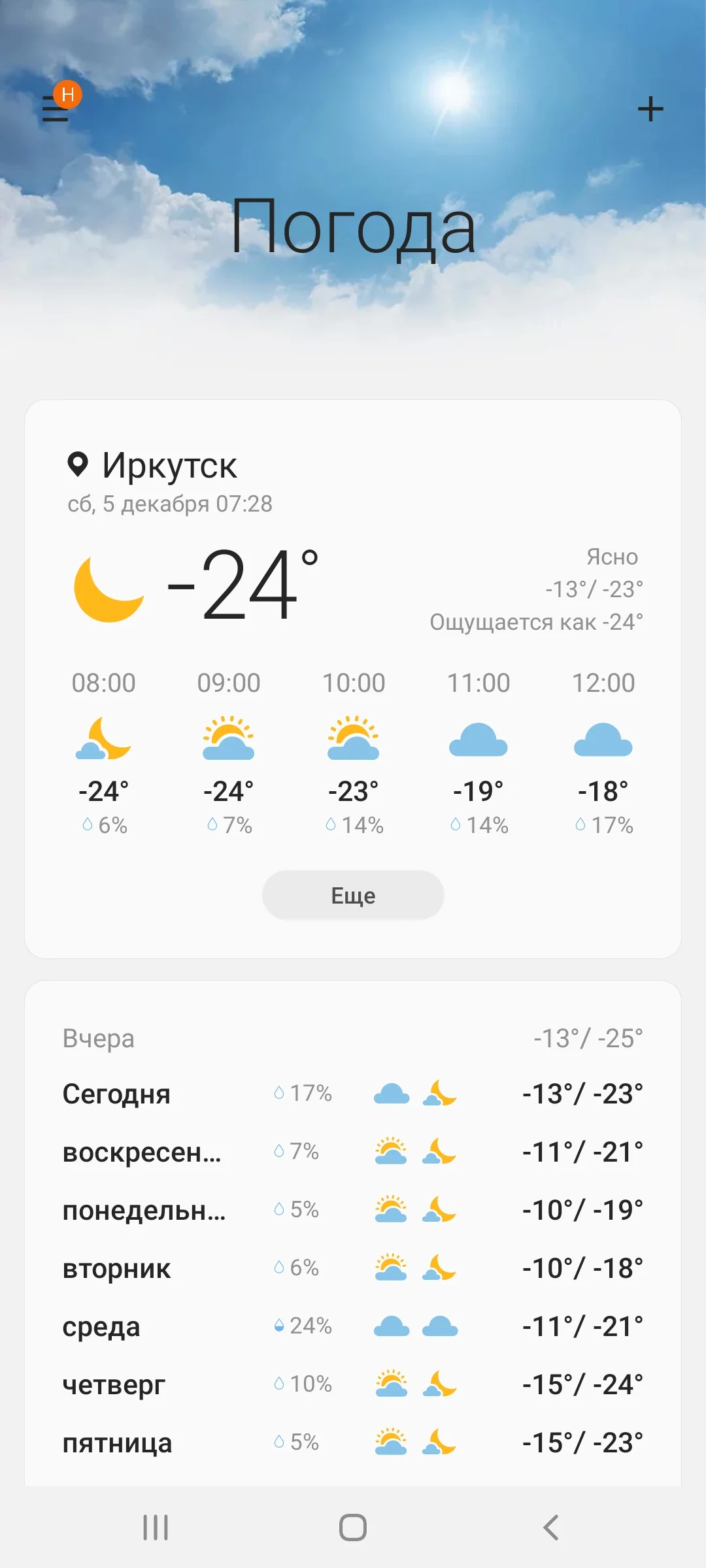The height and width of the screenshot is (1568, 706).
Task: Click the orange notification badge on the menu
Action: (67, 93)
